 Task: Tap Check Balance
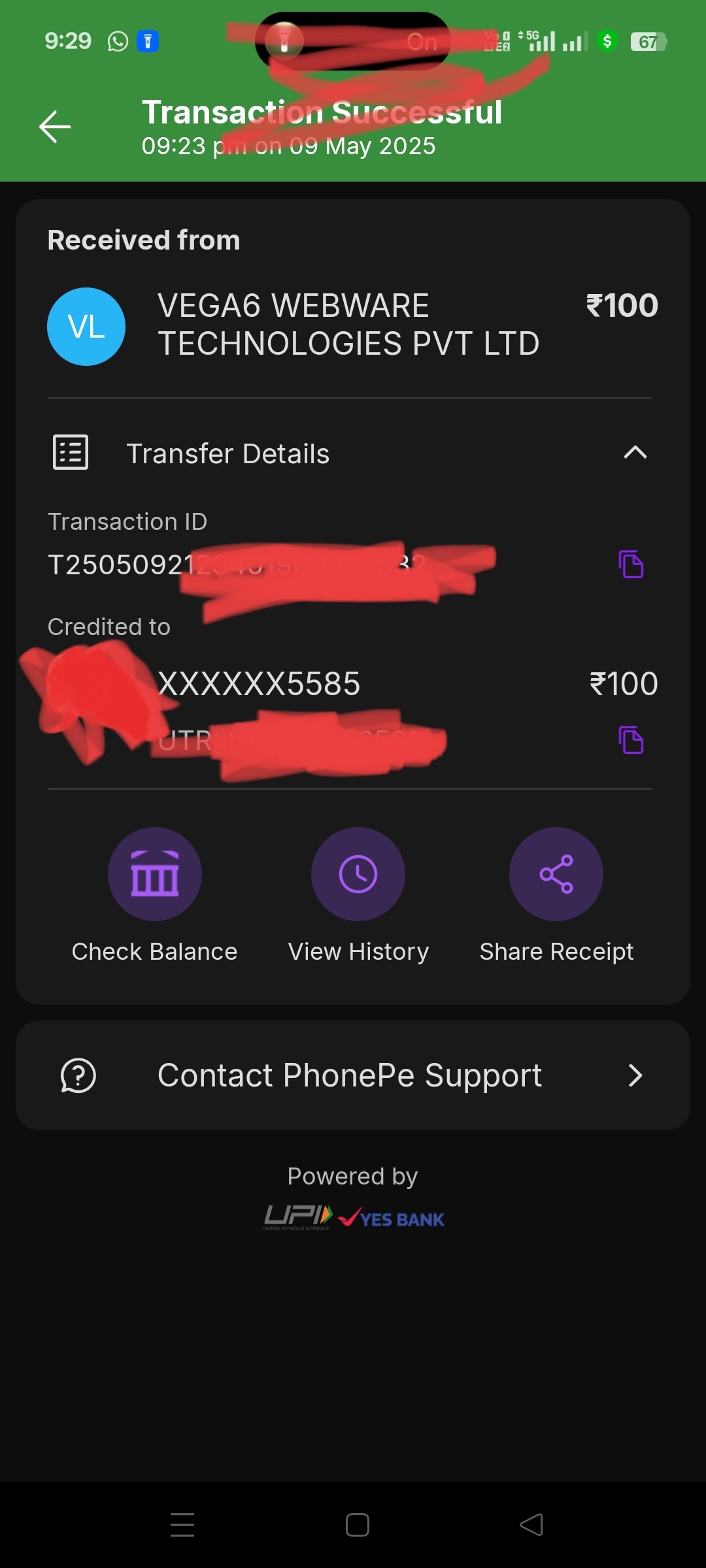pos(154,875)
